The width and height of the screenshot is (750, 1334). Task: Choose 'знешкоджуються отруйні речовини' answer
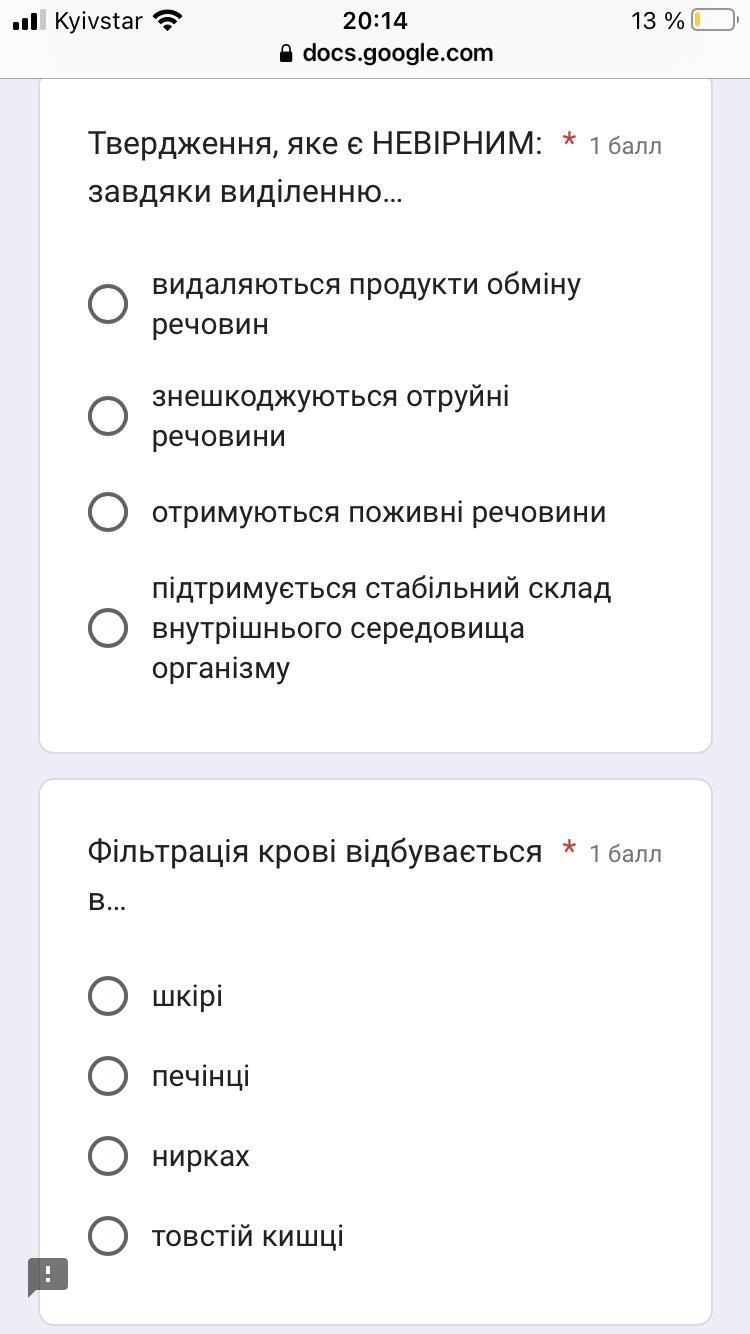108,416
